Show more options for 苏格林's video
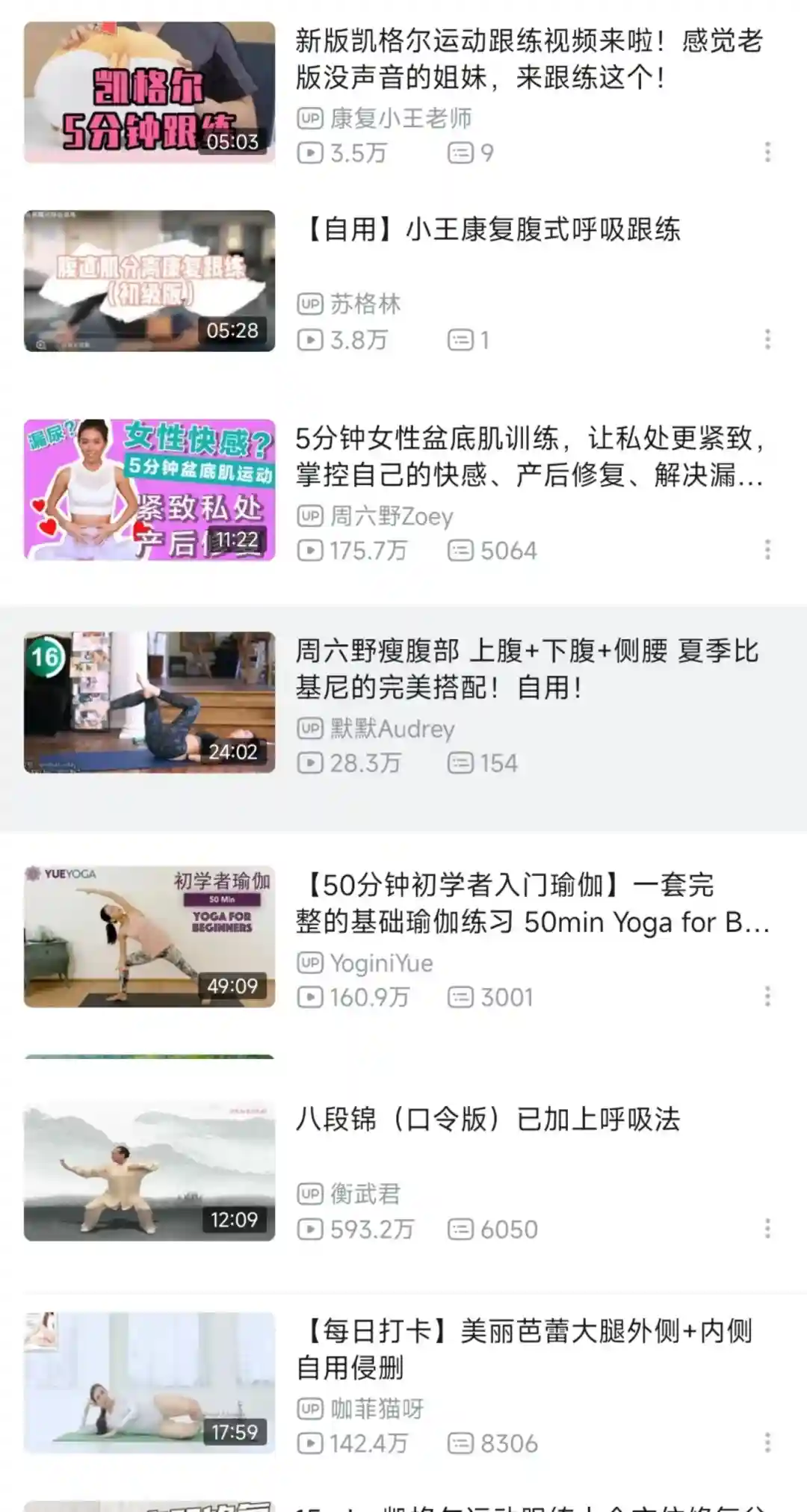 coord(767,339)
